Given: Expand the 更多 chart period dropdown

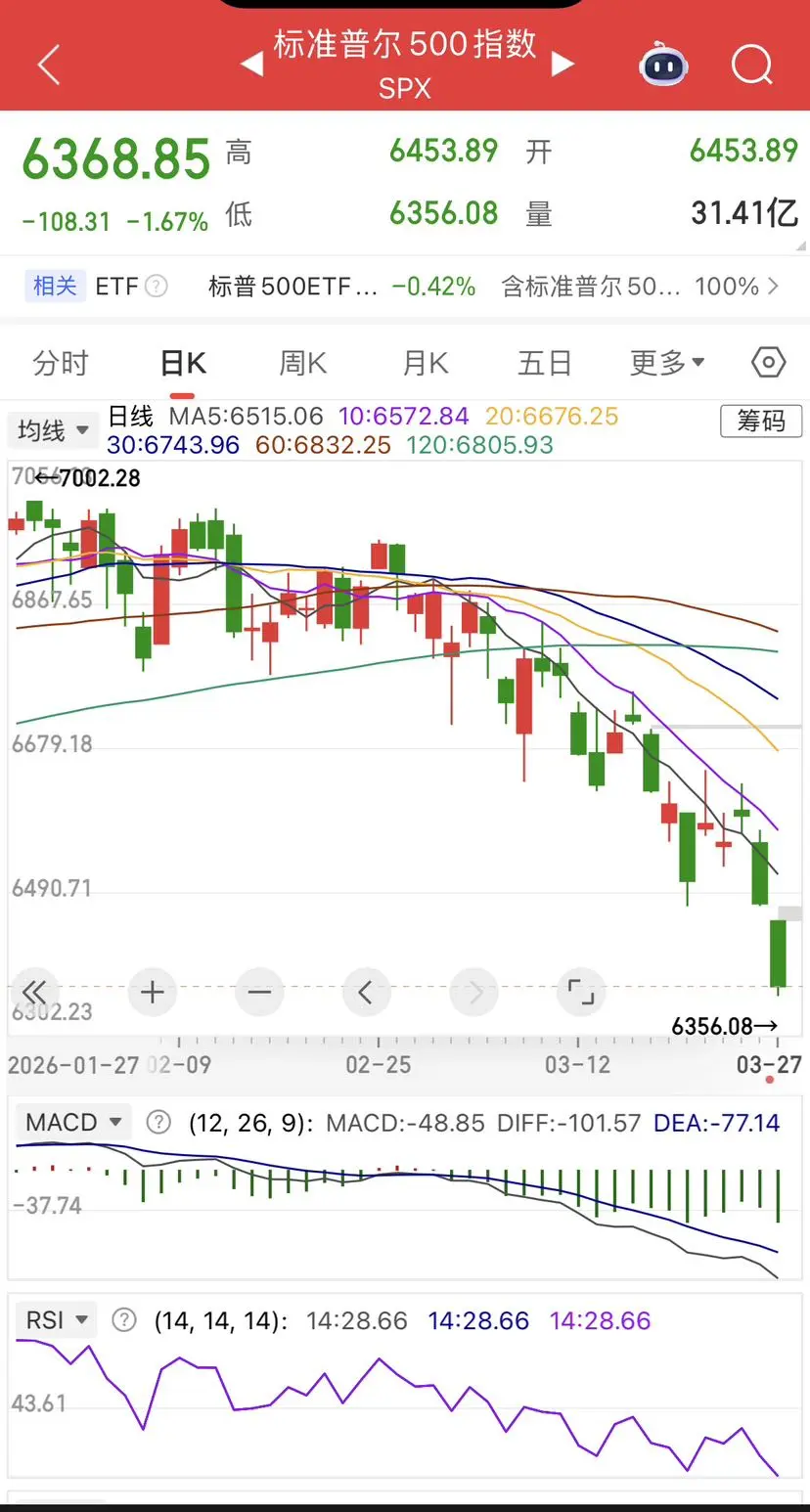Looking at the screenshot, I should pyautogui.click(x=667, y=364).
